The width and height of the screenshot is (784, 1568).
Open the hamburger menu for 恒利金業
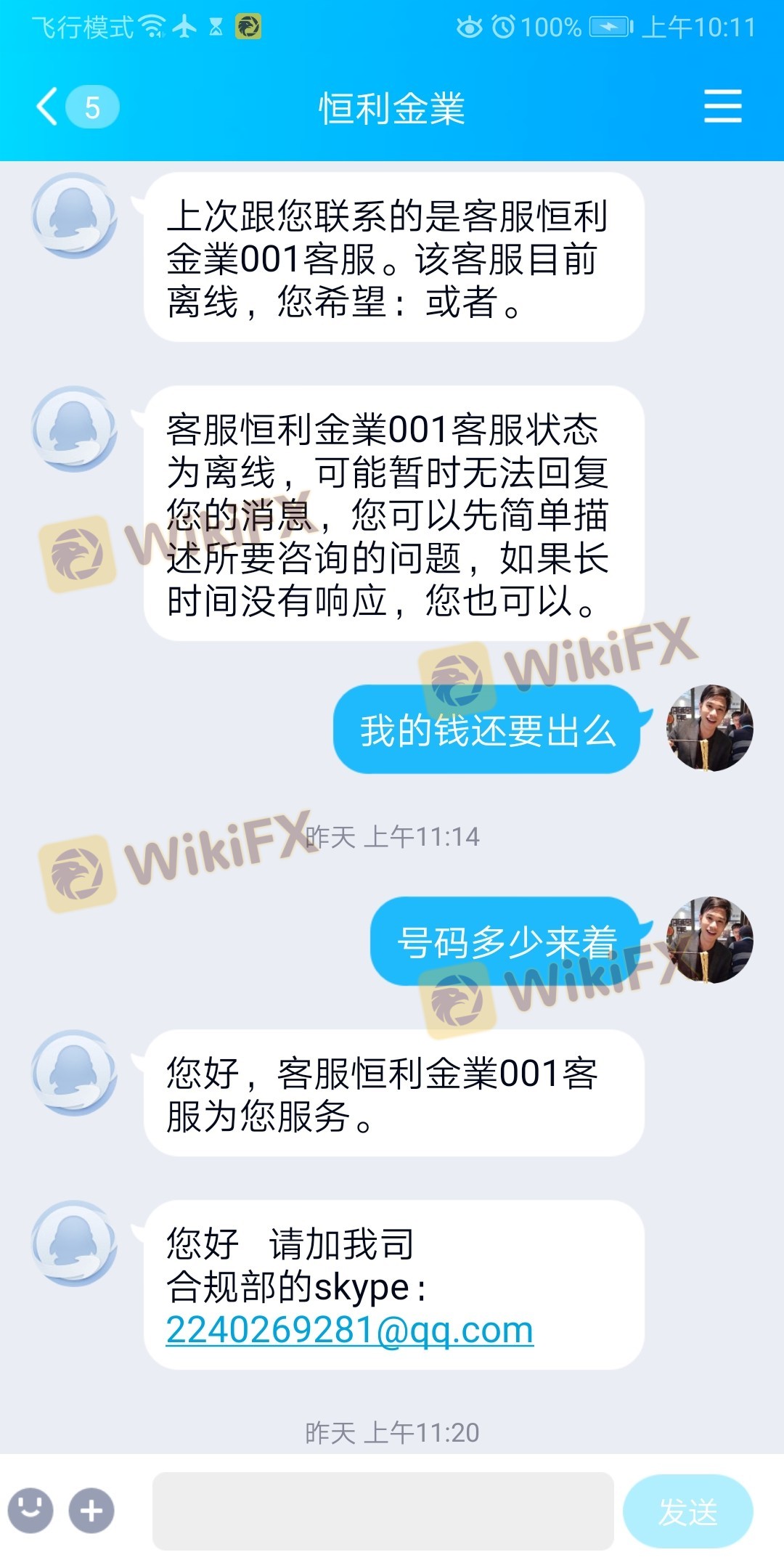click(x=722, y=107)
